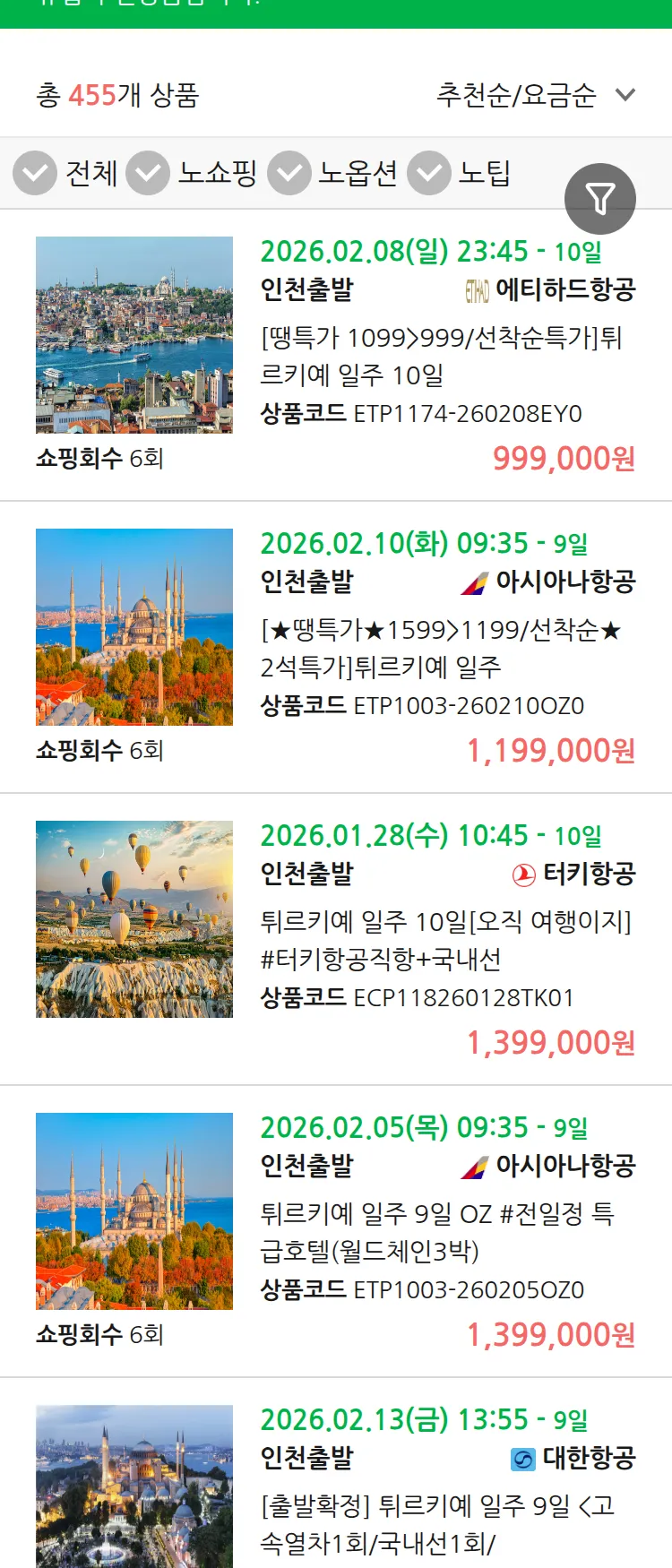Click the Blue Mosque thumbnail on Feb 10 tour
The height and width of the screenshot is (1568, 672).
(134, 627)
